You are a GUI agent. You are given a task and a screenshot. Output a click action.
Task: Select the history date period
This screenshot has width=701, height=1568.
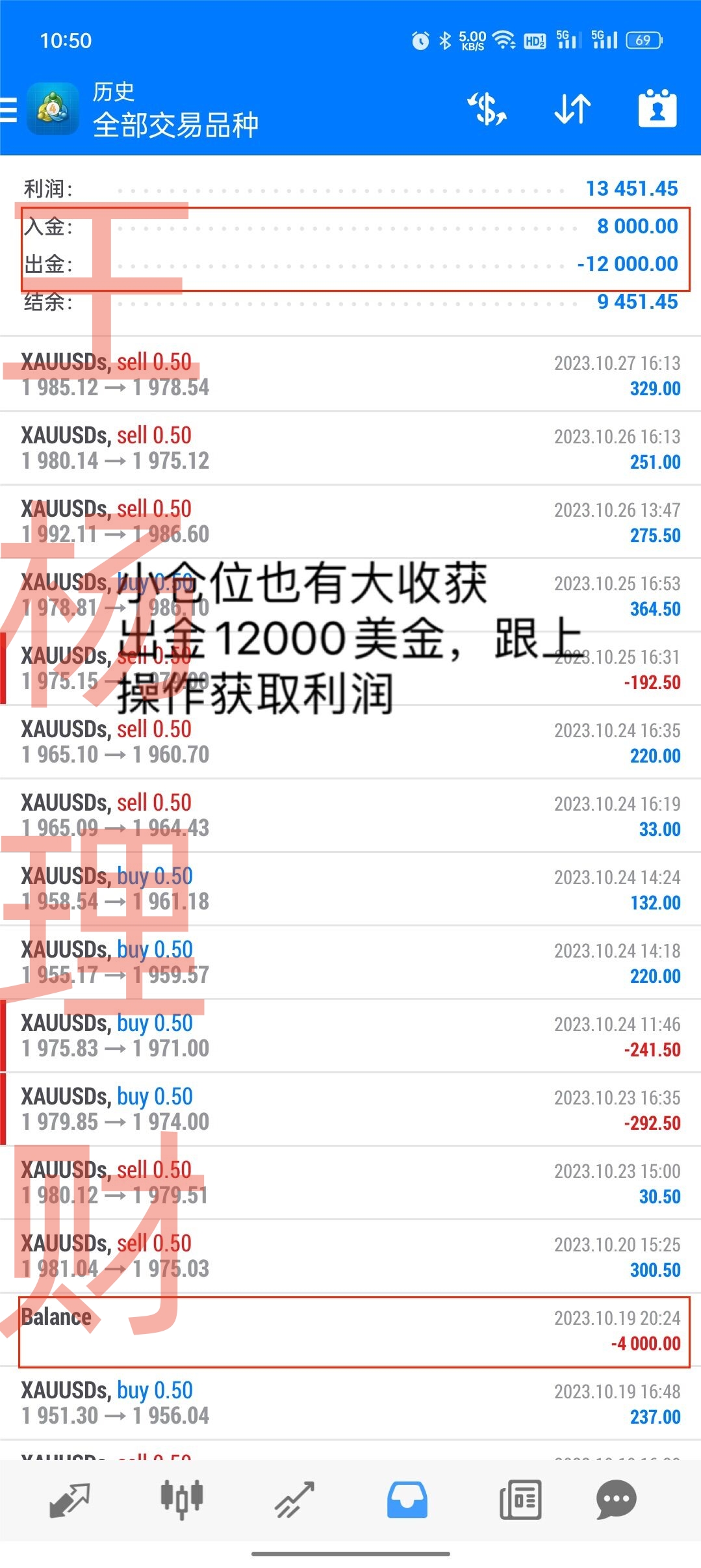(x=657, y=109)
